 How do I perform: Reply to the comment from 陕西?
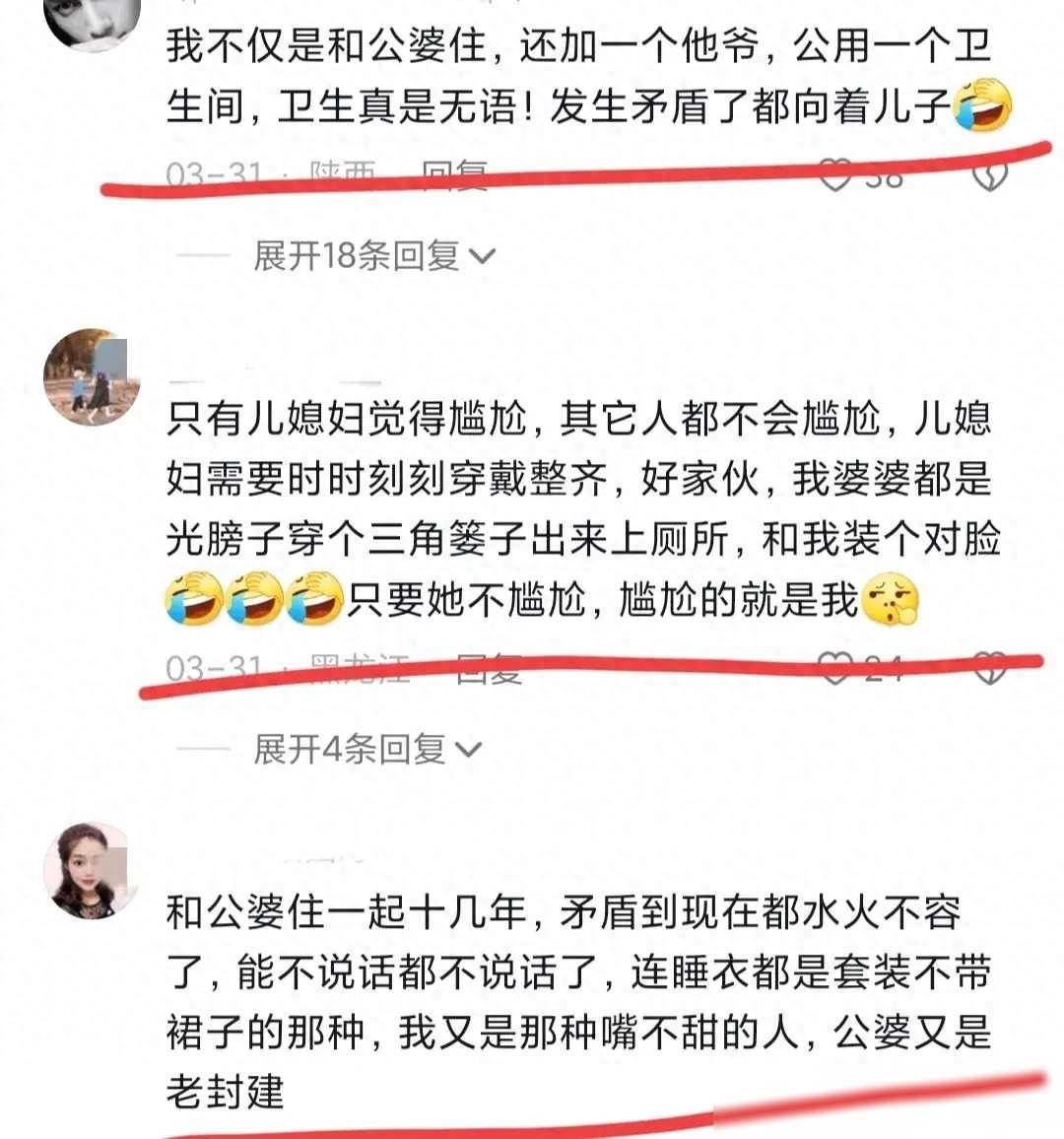click(x=454, y=176)
